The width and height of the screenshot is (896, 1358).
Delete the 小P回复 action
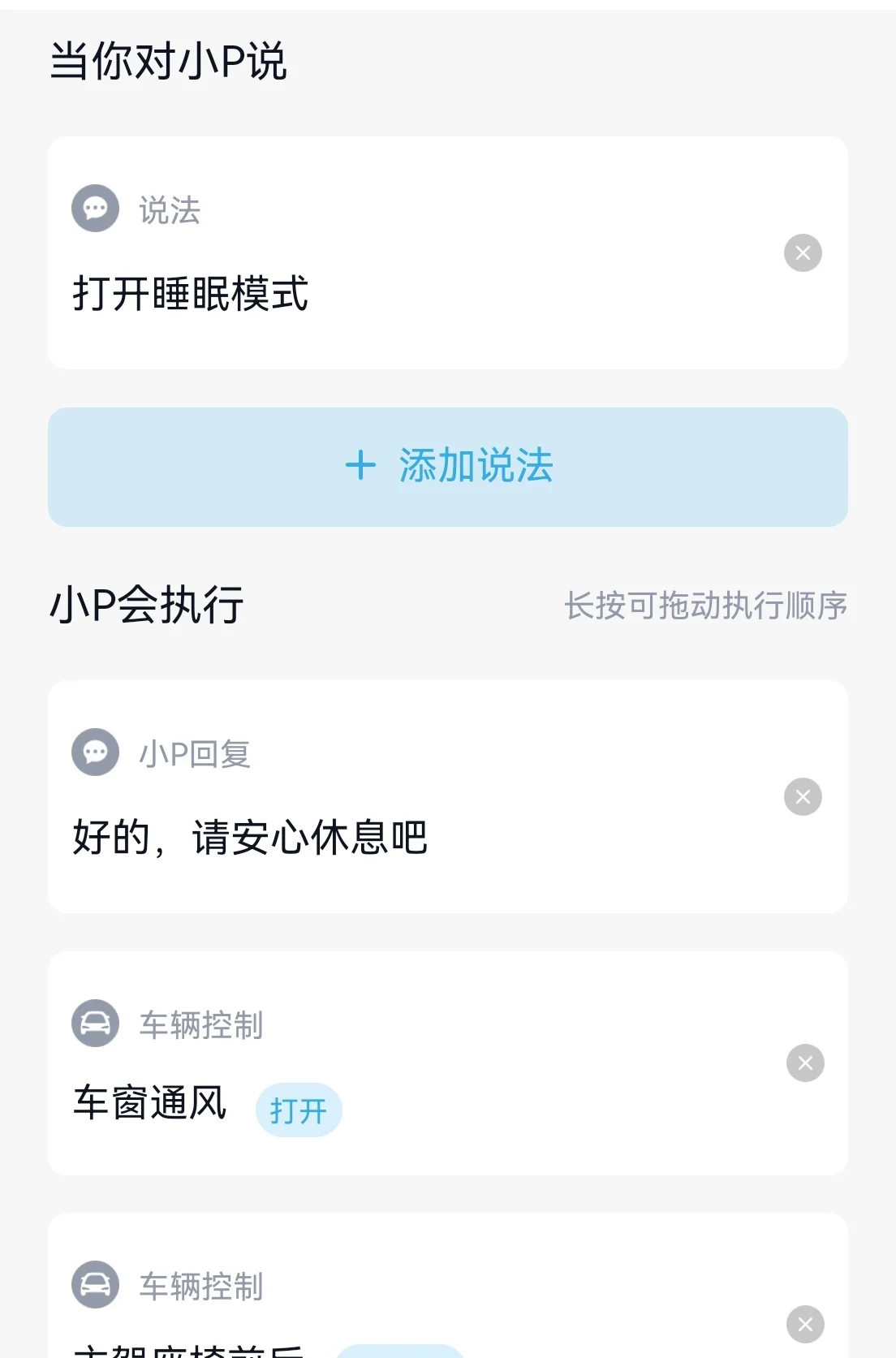(803, 796)
